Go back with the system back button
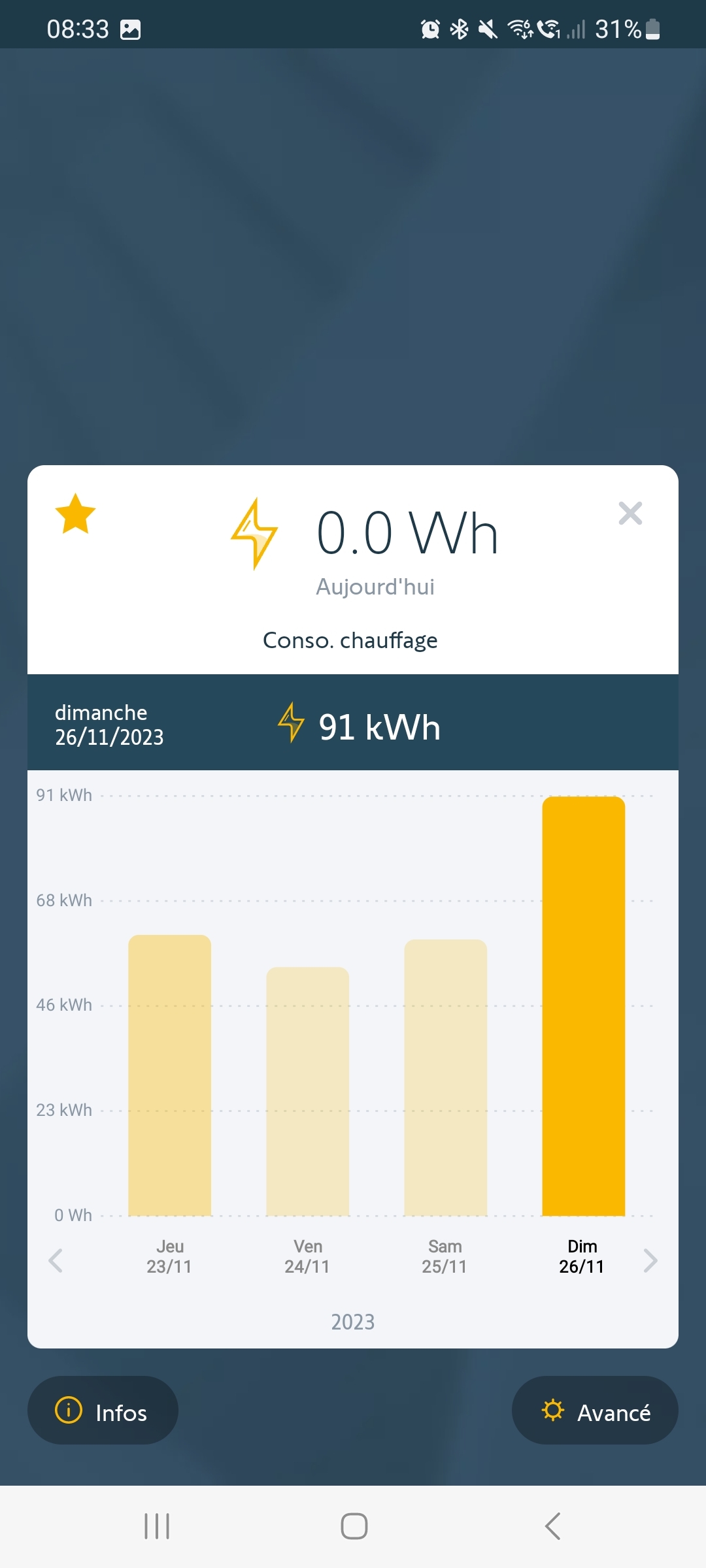The width and height of the screenshot is (706, 1568). 552,1526
